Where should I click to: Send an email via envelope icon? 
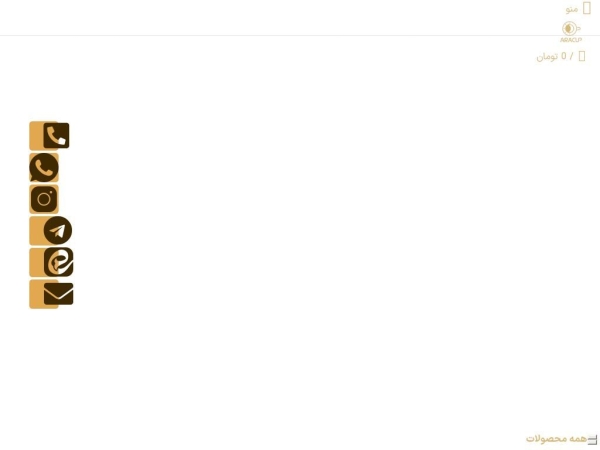coord(57,294)
